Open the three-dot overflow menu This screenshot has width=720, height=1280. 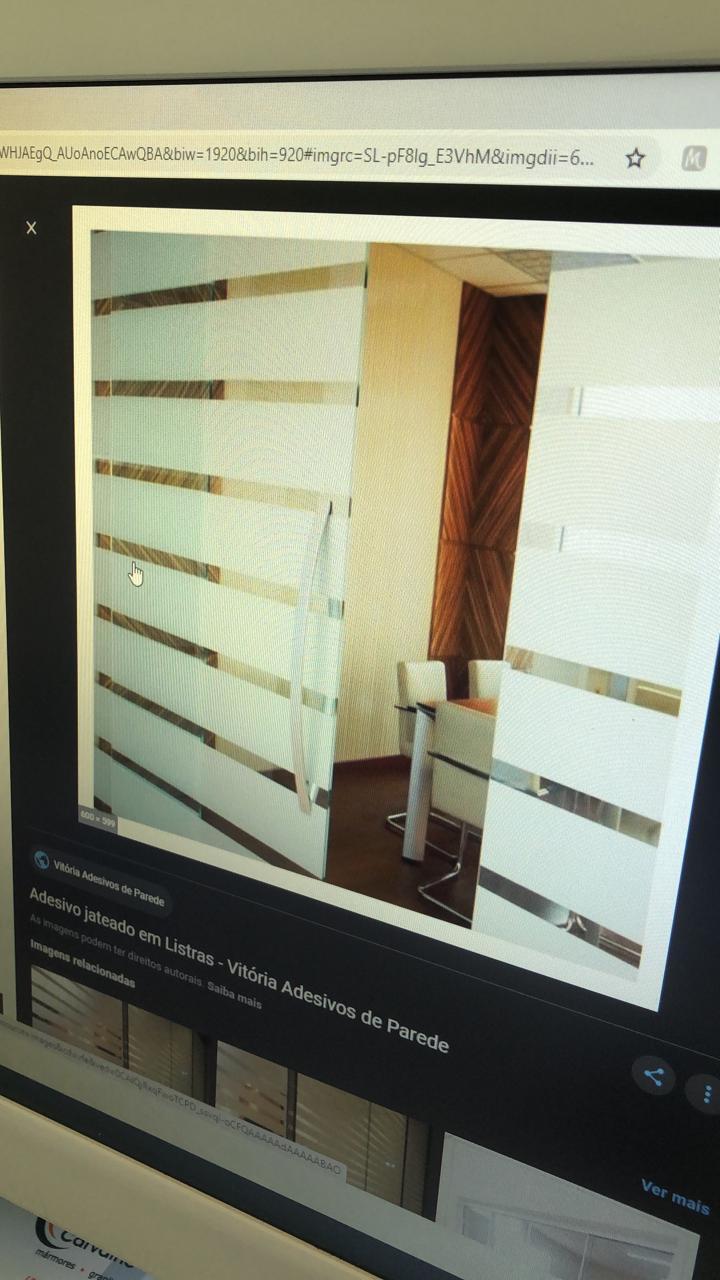click(x=708, y=1092)
